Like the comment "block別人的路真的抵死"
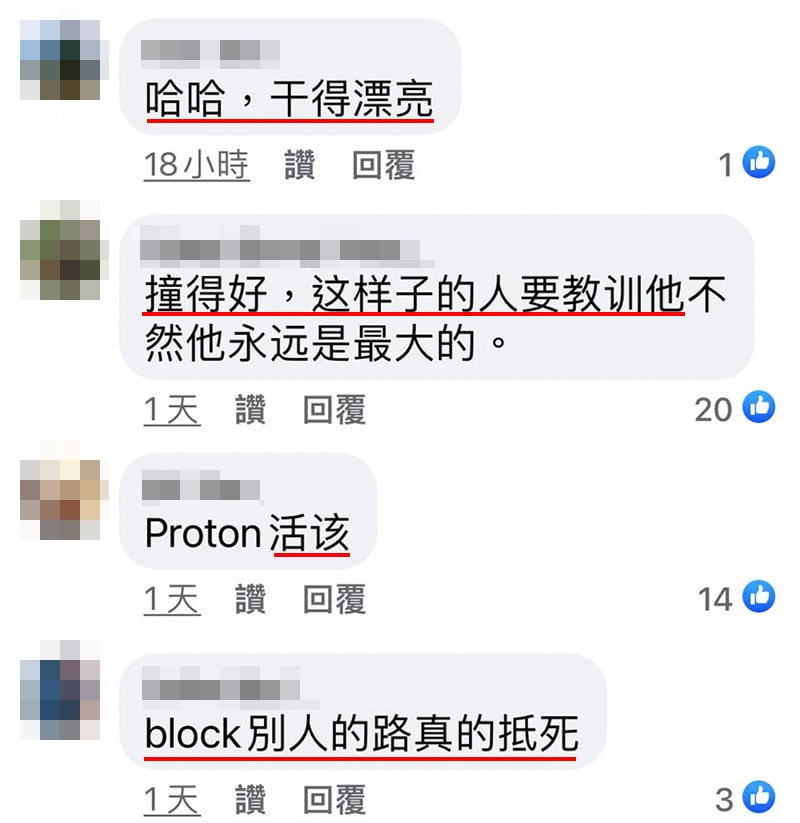The image size is (800, 823). [x=251, y=799]
